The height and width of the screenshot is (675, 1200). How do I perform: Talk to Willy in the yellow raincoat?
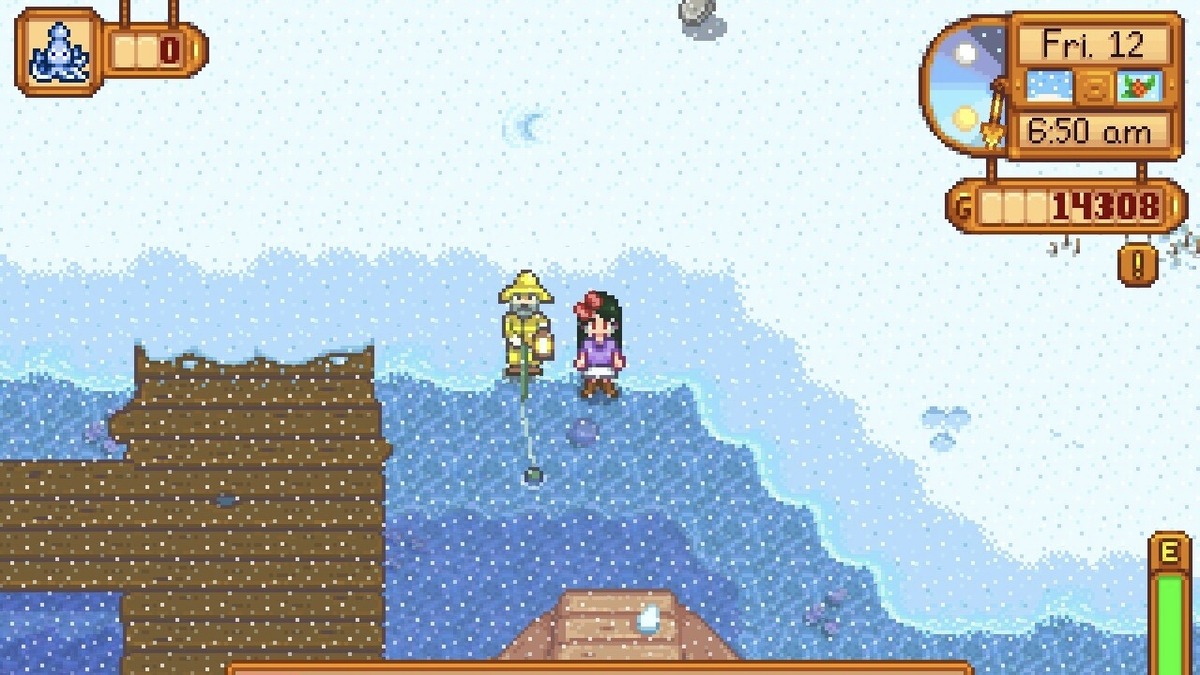(524, 323)
